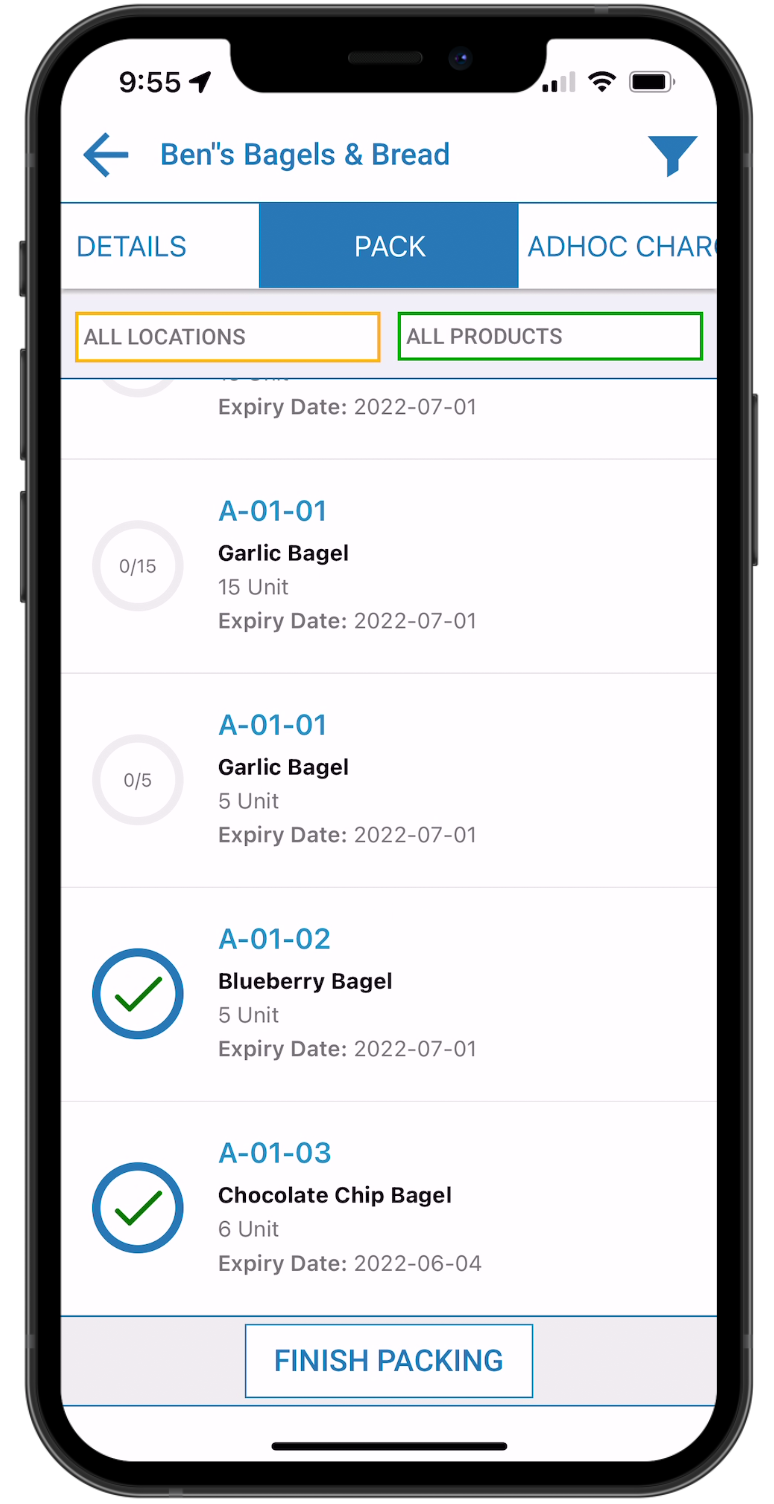Image resolution: width=774 pixels, height=1504 pixels.
Task: Select the Blueberry Bagel item
Action: click(x=389, y=995)
